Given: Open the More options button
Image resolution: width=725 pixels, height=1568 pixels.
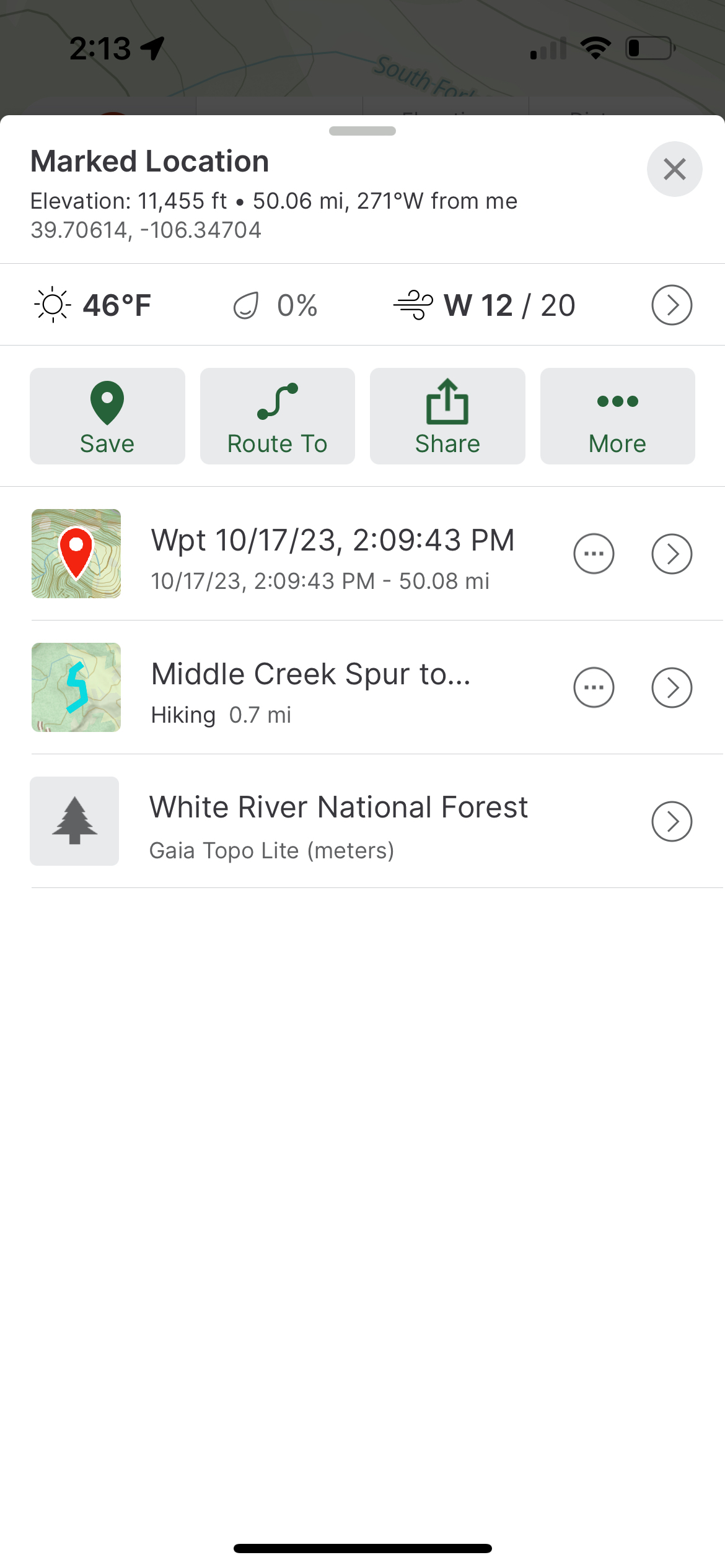Looking at the screenshot, I should tap(617, 416).
